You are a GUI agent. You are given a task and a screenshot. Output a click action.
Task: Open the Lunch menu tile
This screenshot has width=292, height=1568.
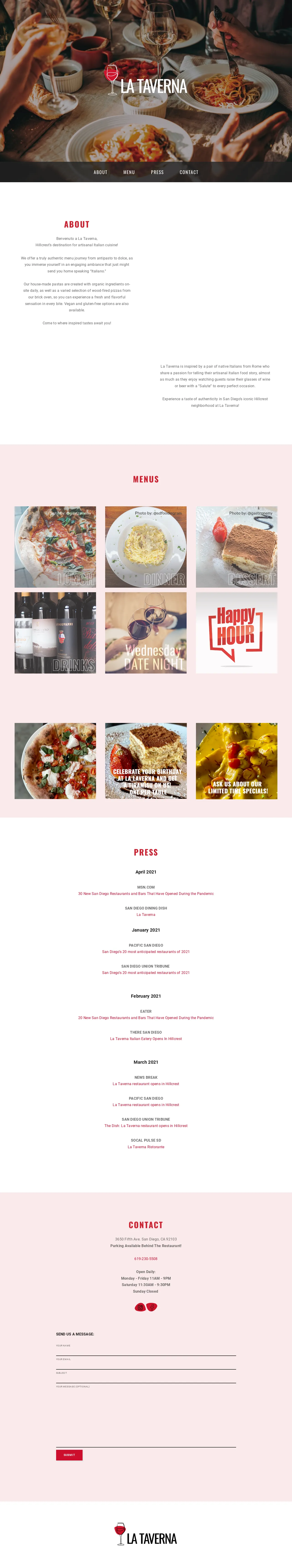[x=55, y=547]
